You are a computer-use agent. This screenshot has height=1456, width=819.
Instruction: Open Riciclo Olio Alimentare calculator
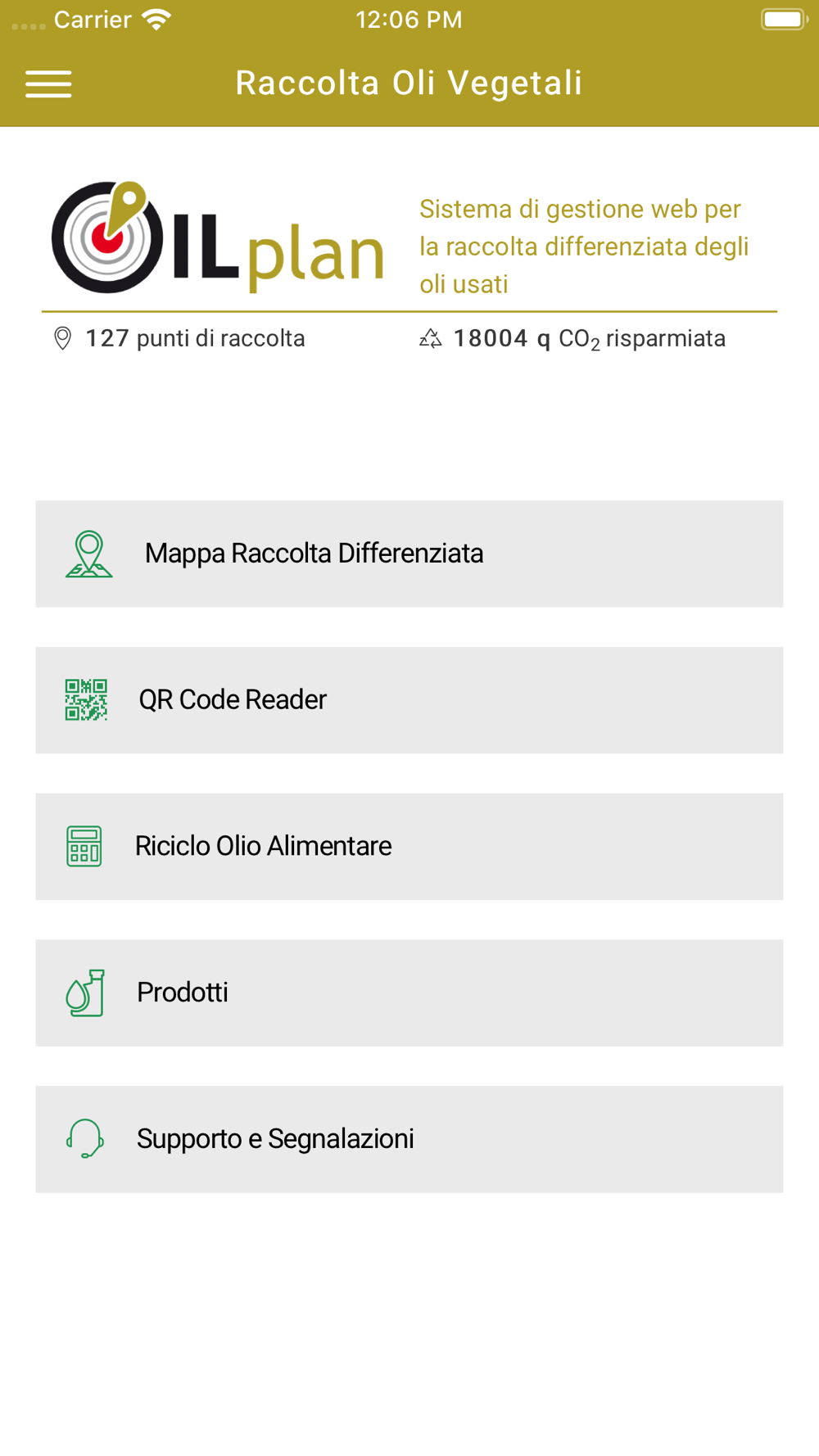coord(409,847)
